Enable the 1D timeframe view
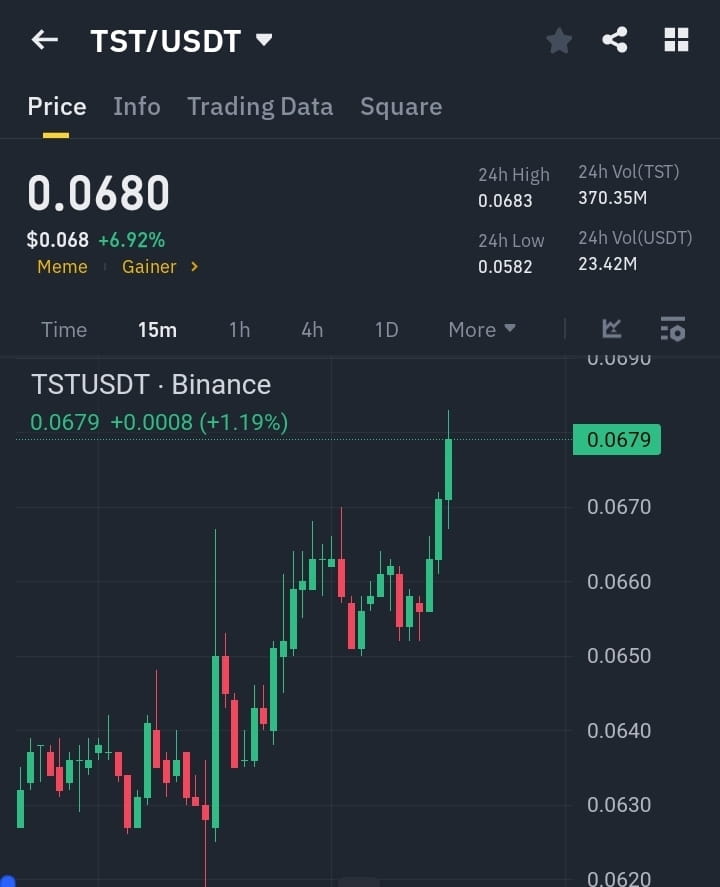 click(386, 329)
